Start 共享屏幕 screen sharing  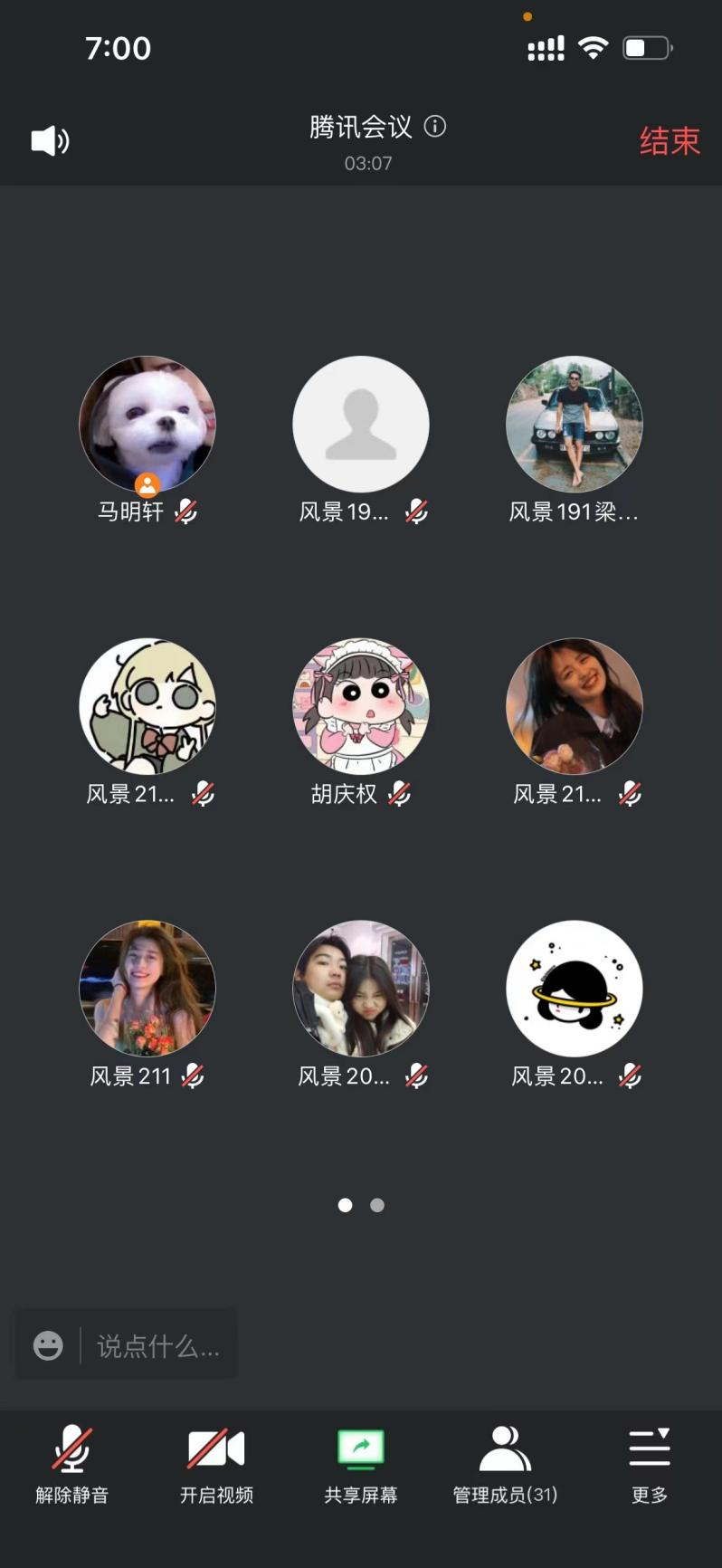click(x=361, y=1464)
